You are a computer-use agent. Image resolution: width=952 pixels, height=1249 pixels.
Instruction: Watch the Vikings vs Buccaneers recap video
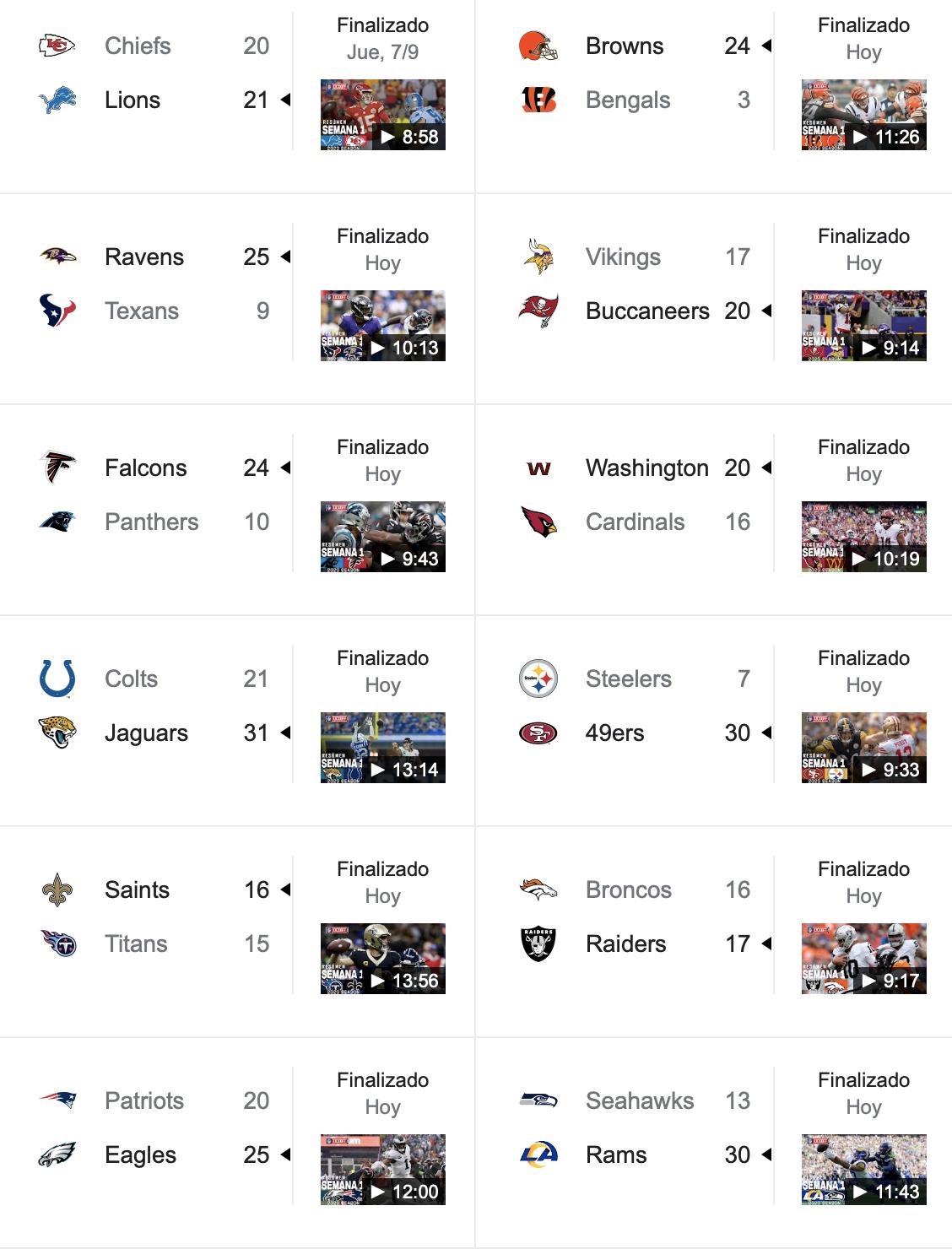(x=863, y=326)
